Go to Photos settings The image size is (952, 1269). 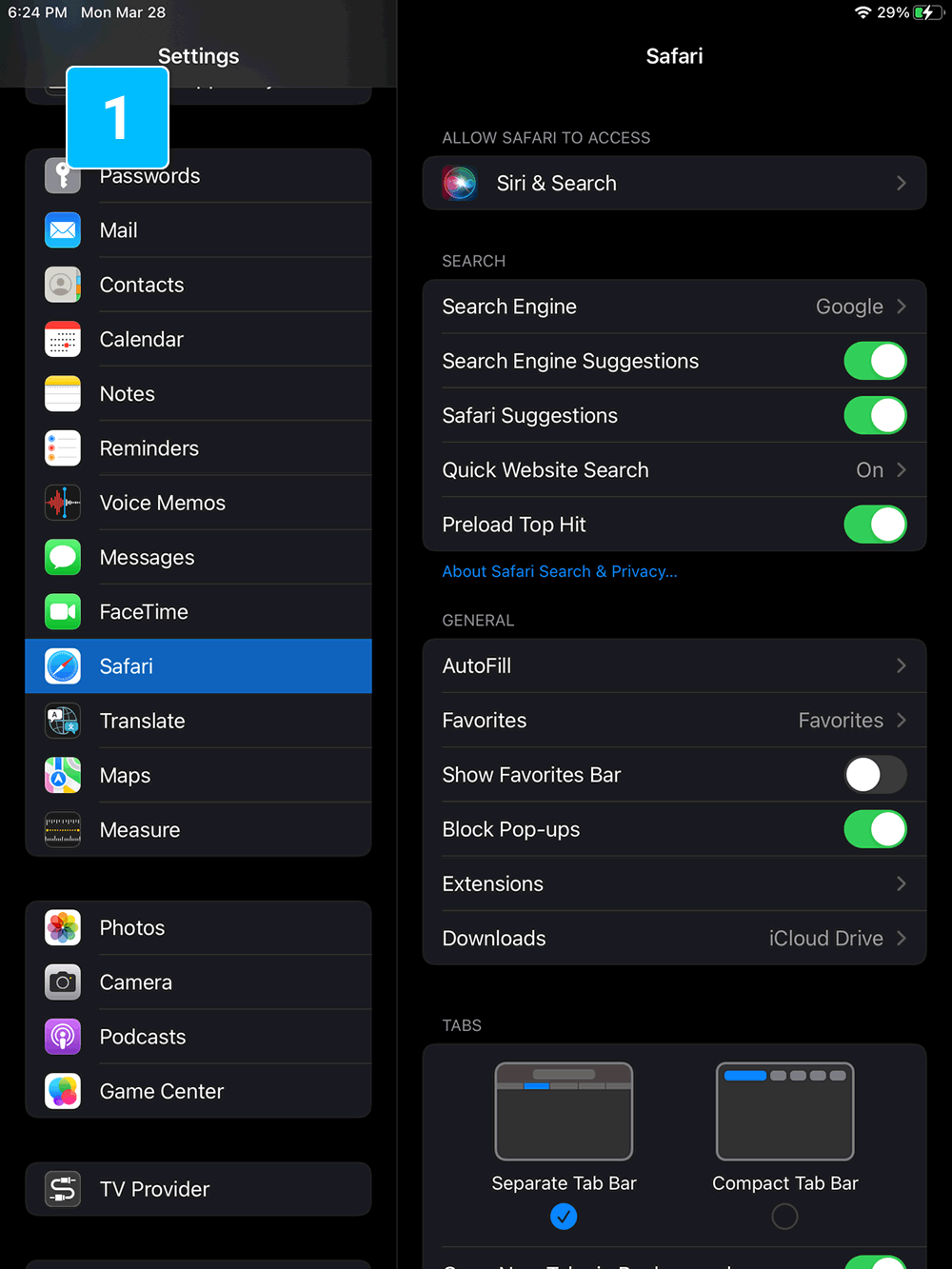[198, 928]
